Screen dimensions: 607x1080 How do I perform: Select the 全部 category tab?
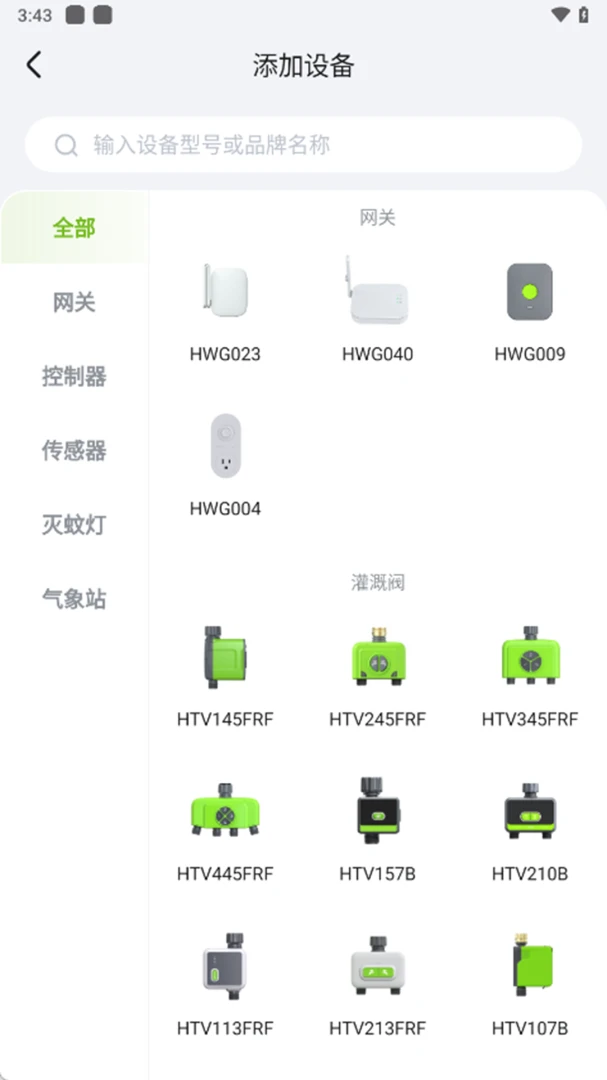coord(74,227)
